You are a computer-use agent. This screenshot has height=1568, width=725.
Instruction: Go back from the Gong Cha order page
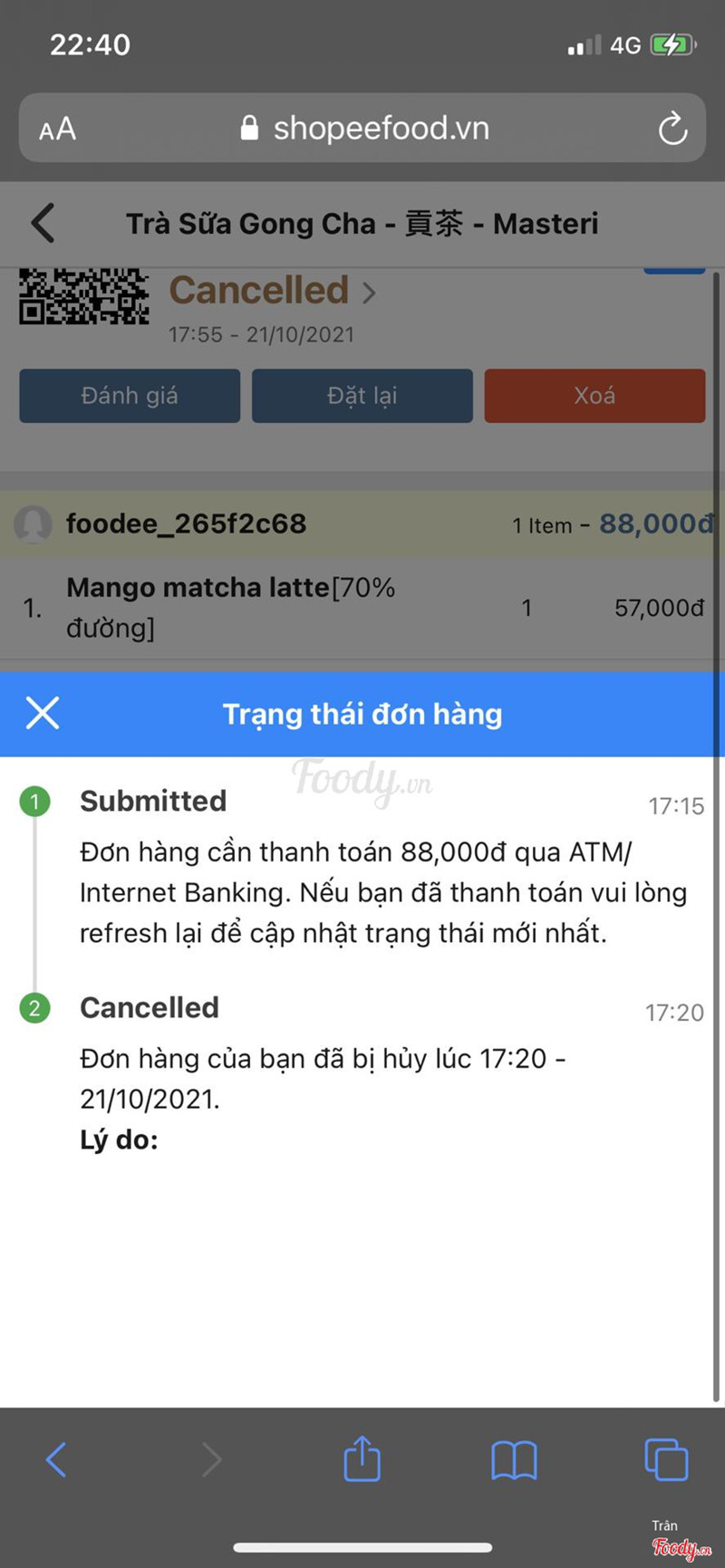pyautogui.click(x=43, y=223)
